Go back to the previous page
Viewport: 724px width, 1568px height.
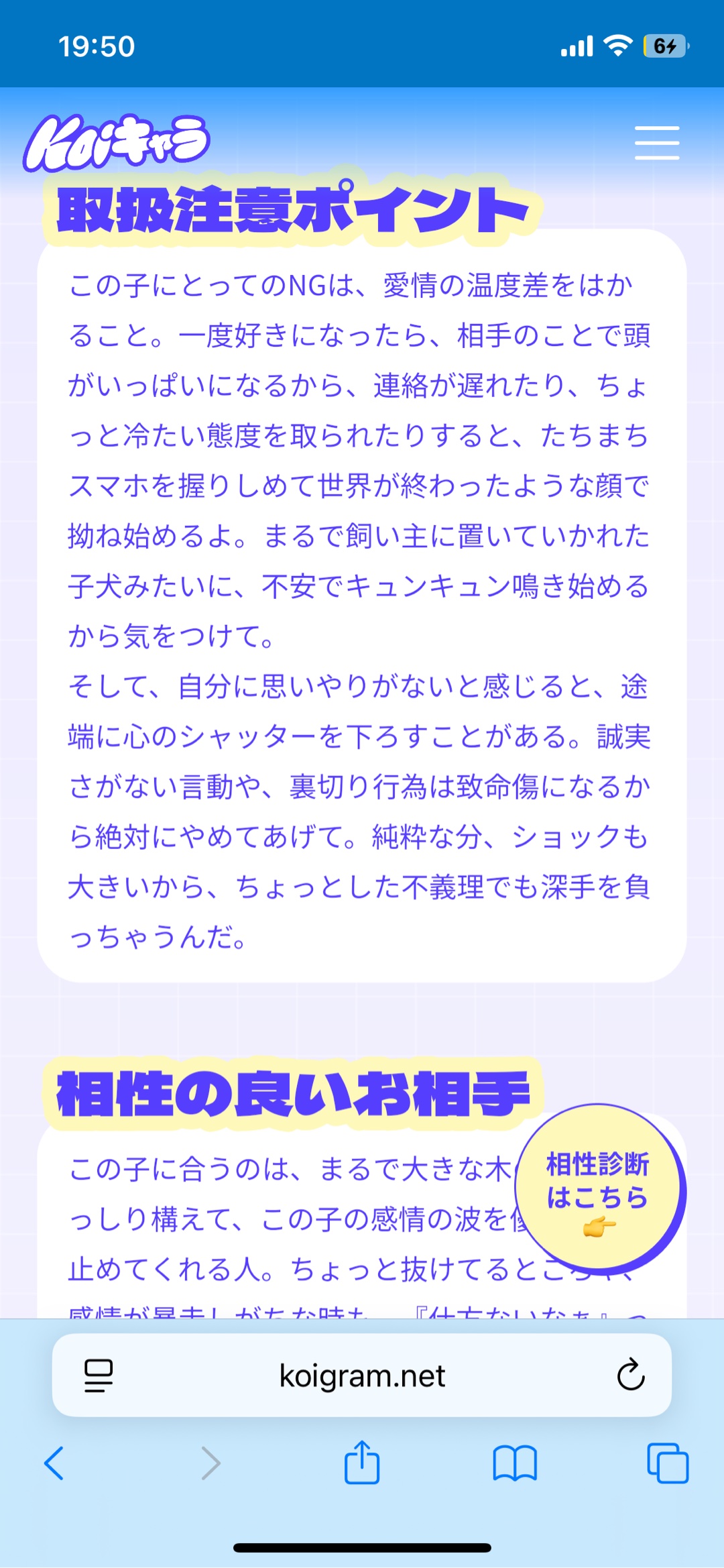click(54, 1463)
